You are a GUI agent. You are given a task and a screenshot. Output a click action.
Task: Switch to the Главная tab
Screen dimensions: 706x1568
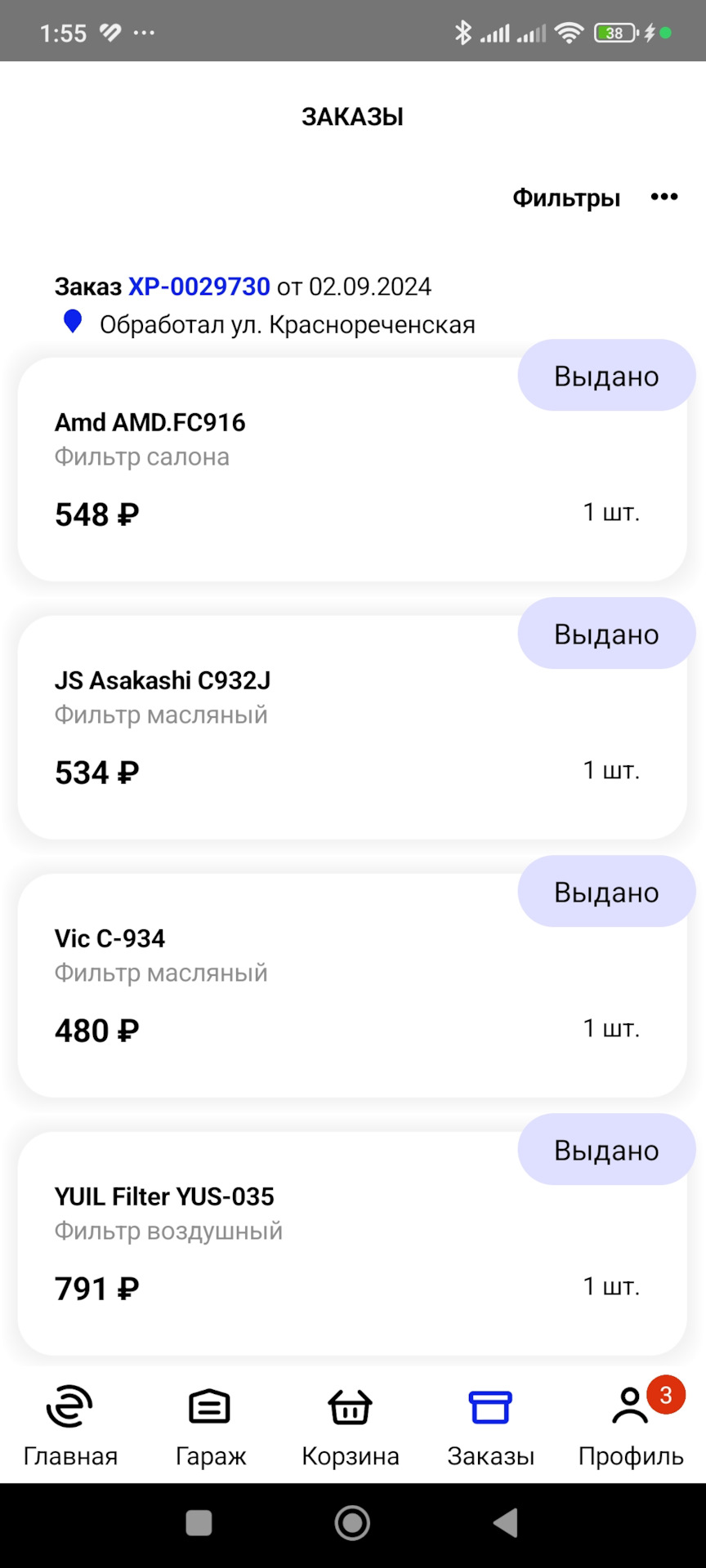70,1426
